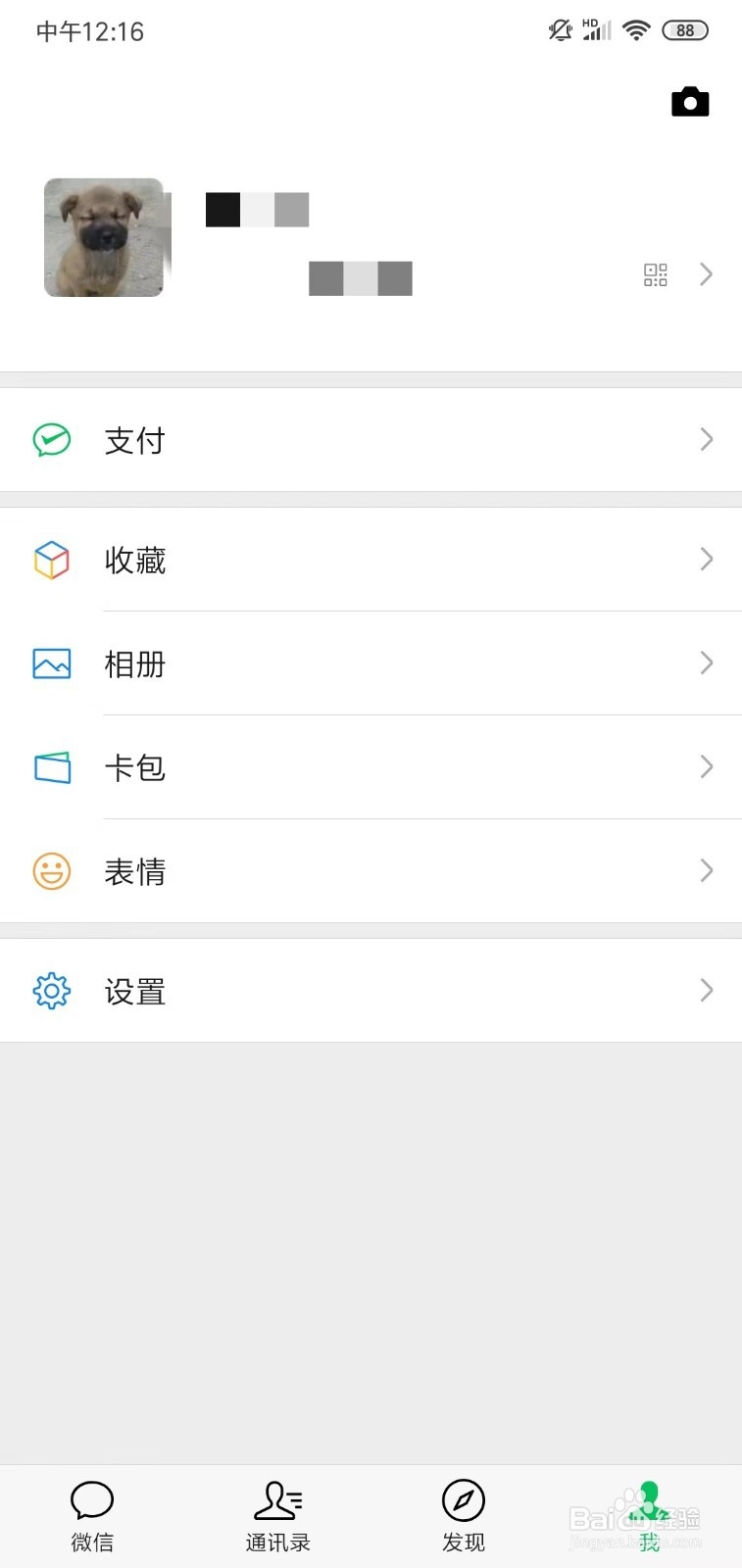Select the 我 tab
The width and height of the screenshot is (742, 1568).
click(649, 1516)
